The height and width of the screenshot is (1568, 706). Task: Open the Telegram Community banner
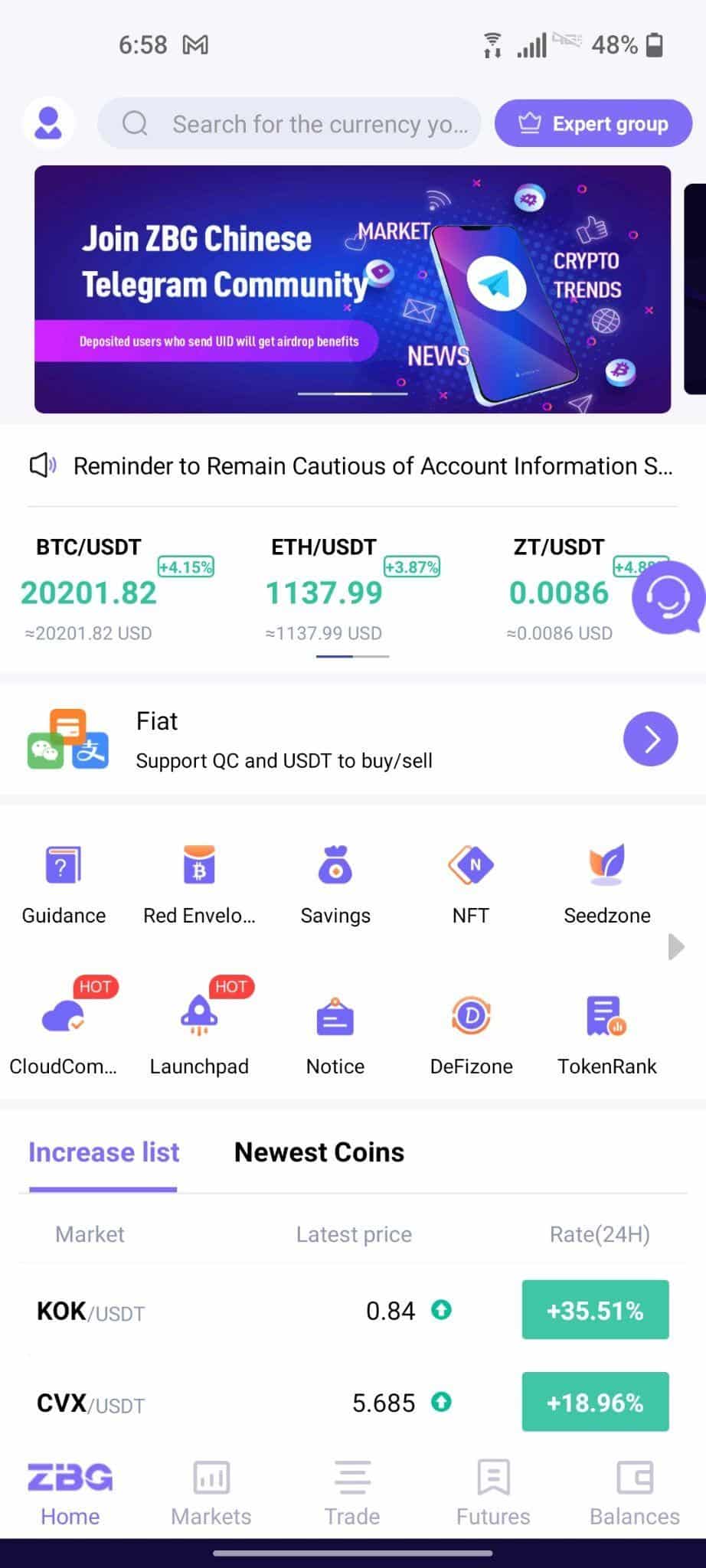click(x=352, y=289)
